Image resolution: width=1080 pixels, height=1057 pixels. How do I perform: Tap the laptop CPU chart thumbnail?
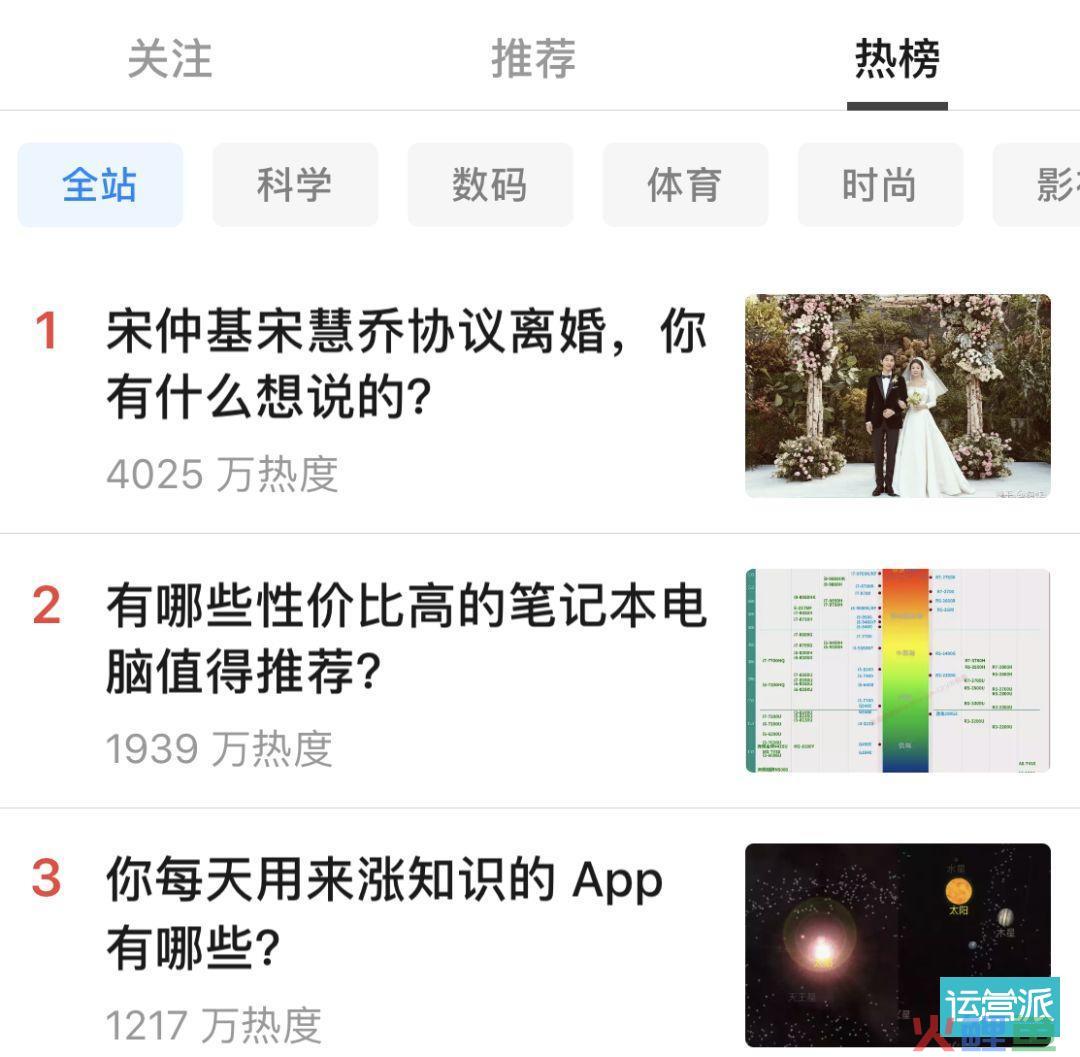[897, 670]
